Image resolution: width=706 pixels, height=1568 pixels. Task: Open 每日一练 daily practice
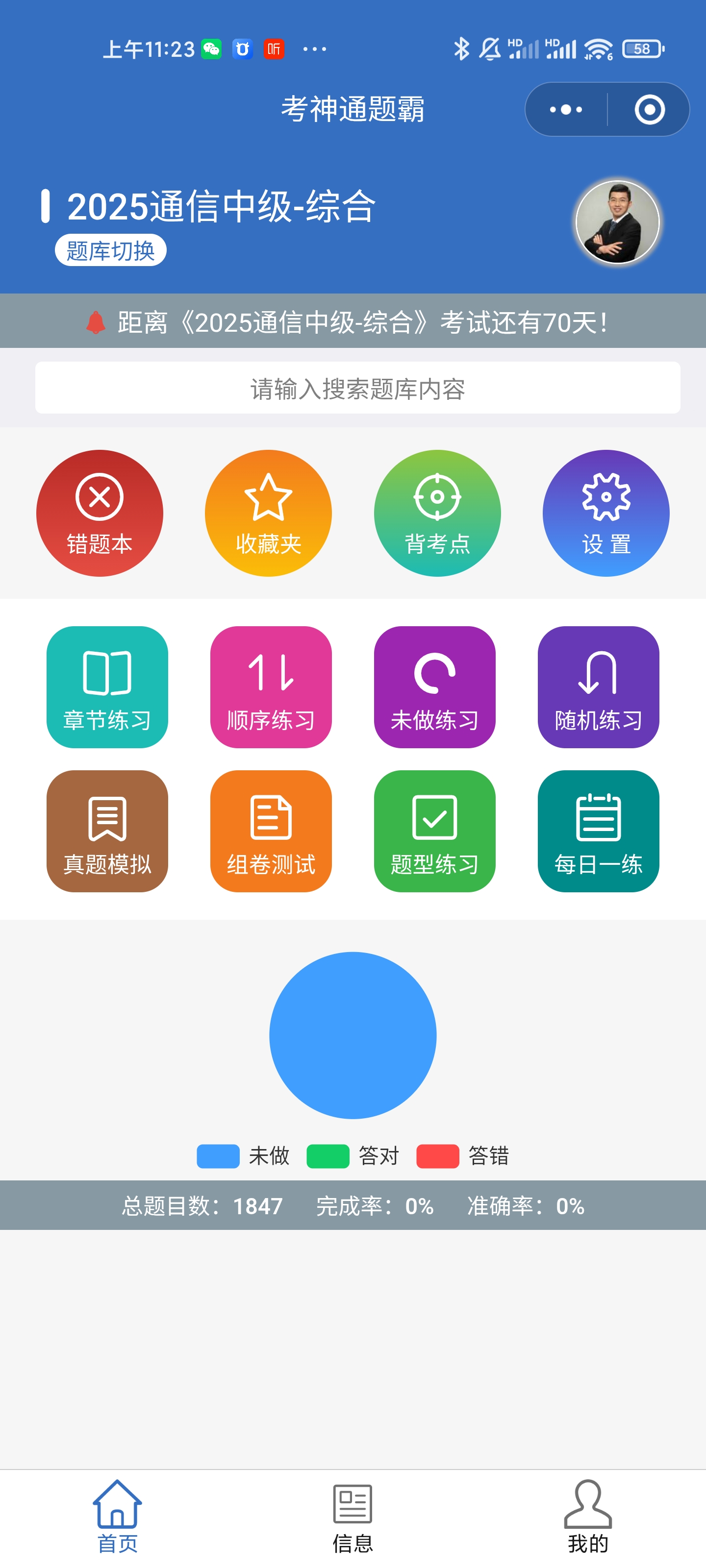click(598, 831)
